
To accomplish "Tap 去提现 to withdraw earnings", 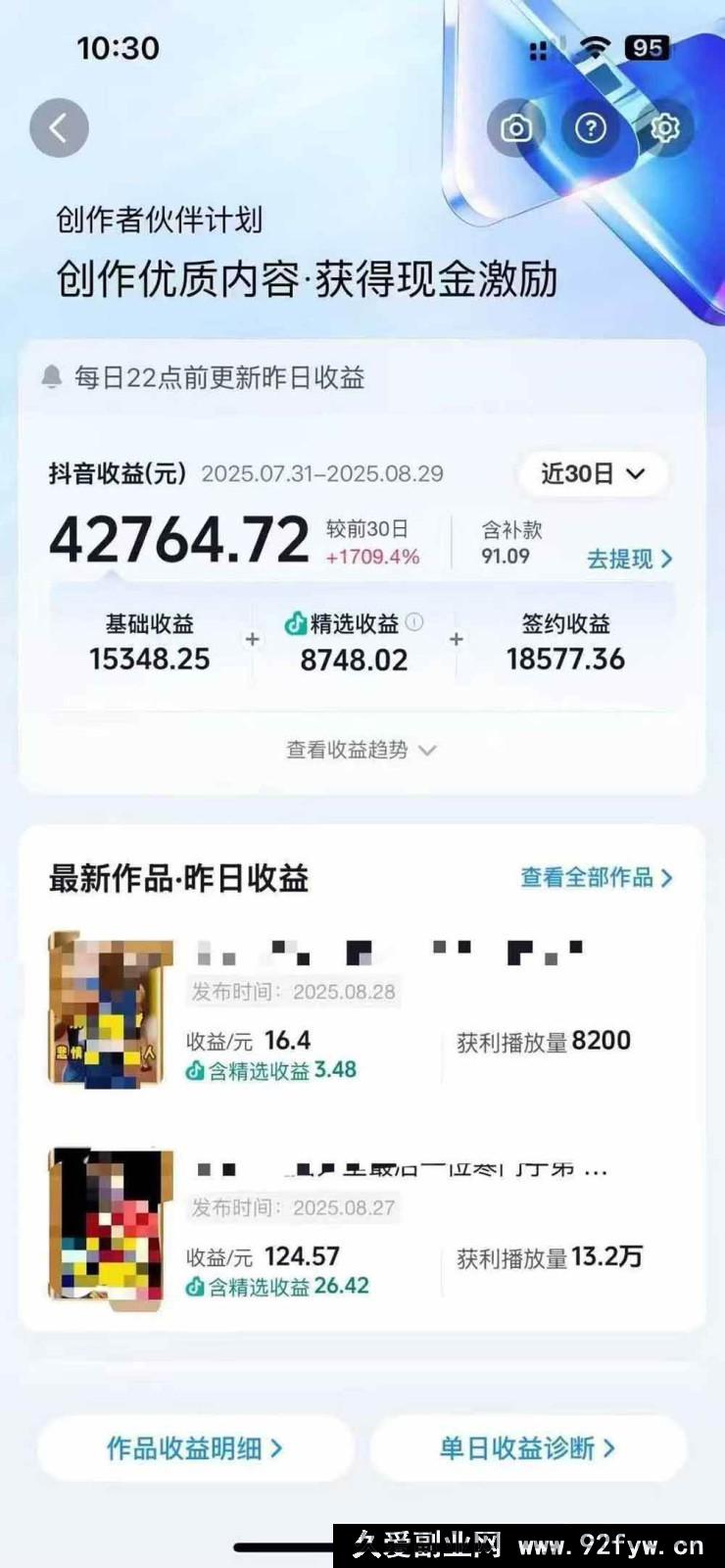I will pos(629,559).
